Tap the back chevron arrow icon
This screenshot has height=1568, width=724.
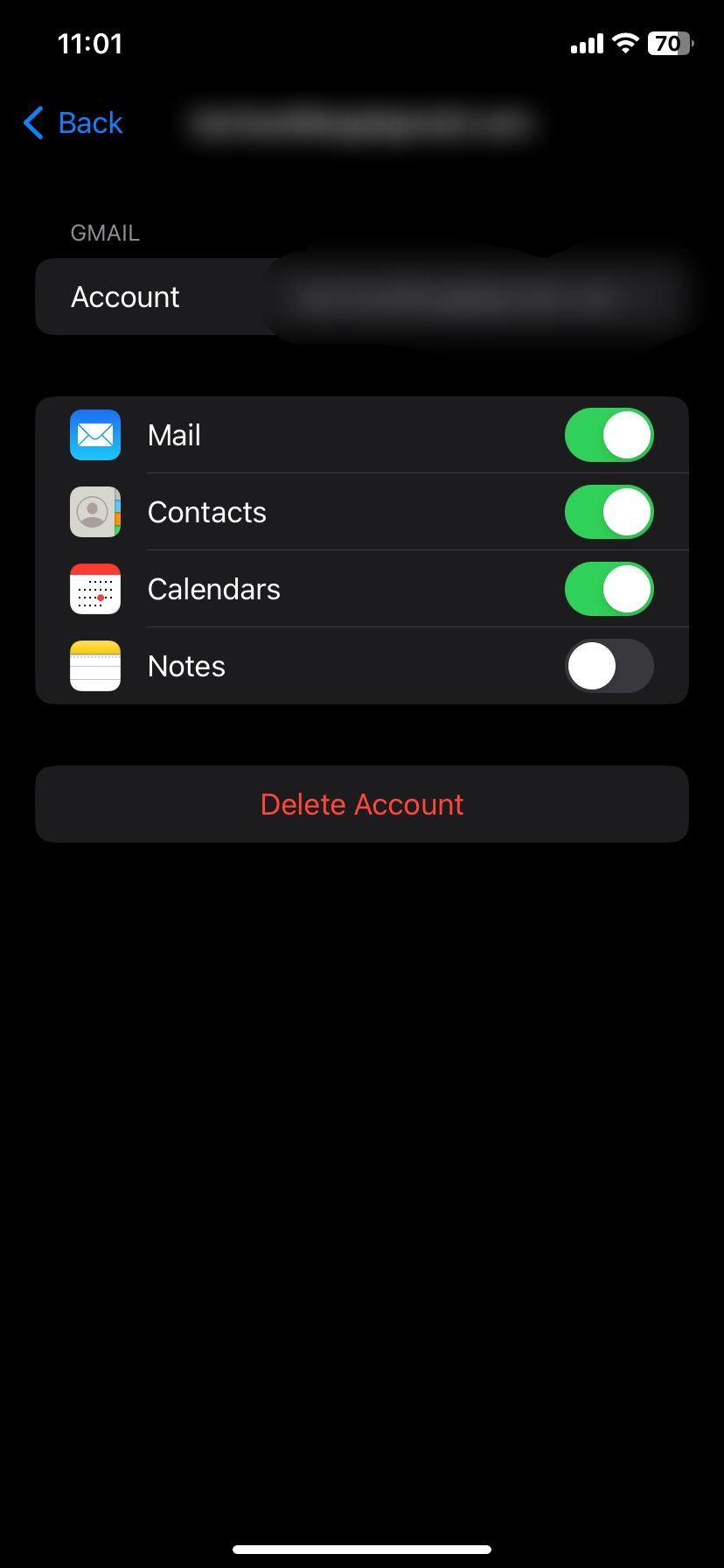tap(32, 123)
